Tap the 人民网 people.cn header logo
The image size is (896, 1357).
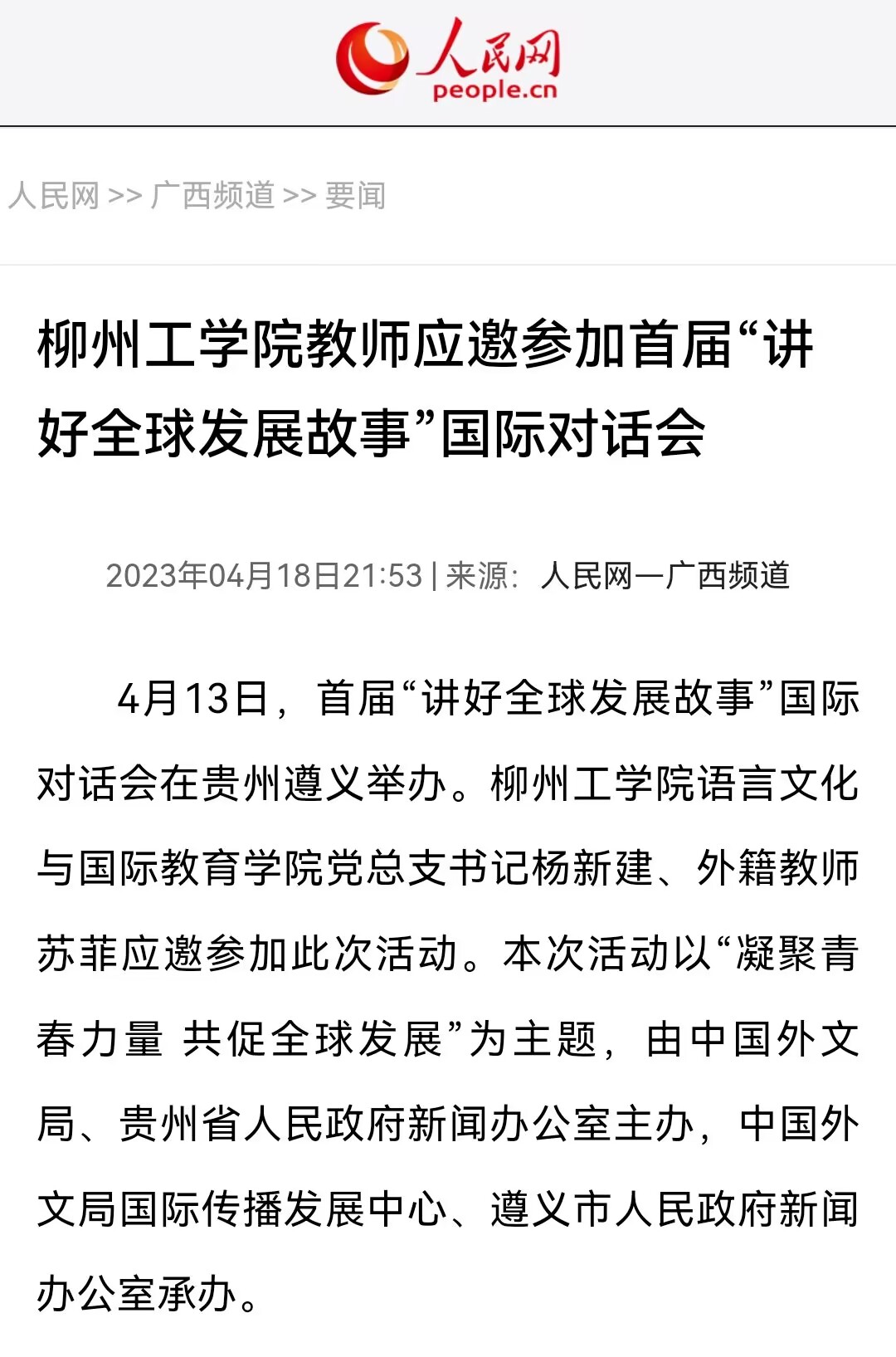pyautogui.click(x=448, y=60)
